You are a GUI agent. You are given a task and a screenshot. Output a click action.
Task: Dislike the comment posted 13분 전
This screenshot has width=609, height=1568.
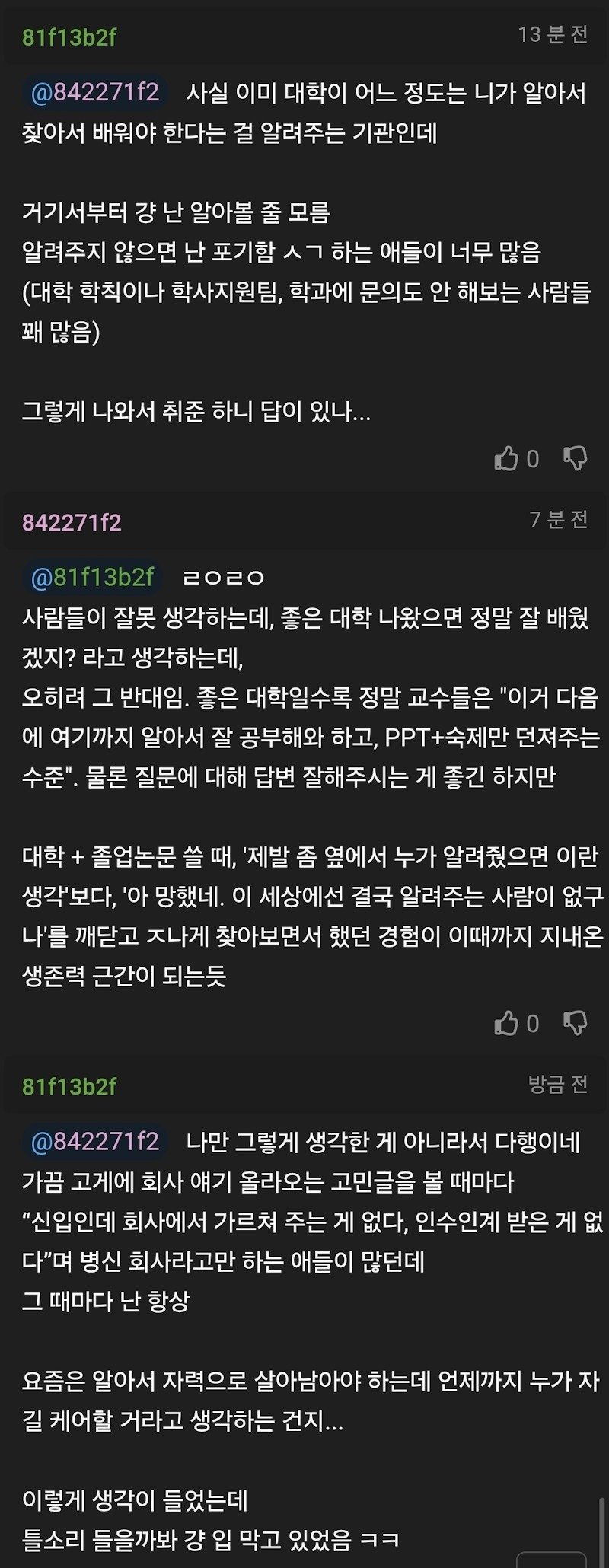point(575,458)
